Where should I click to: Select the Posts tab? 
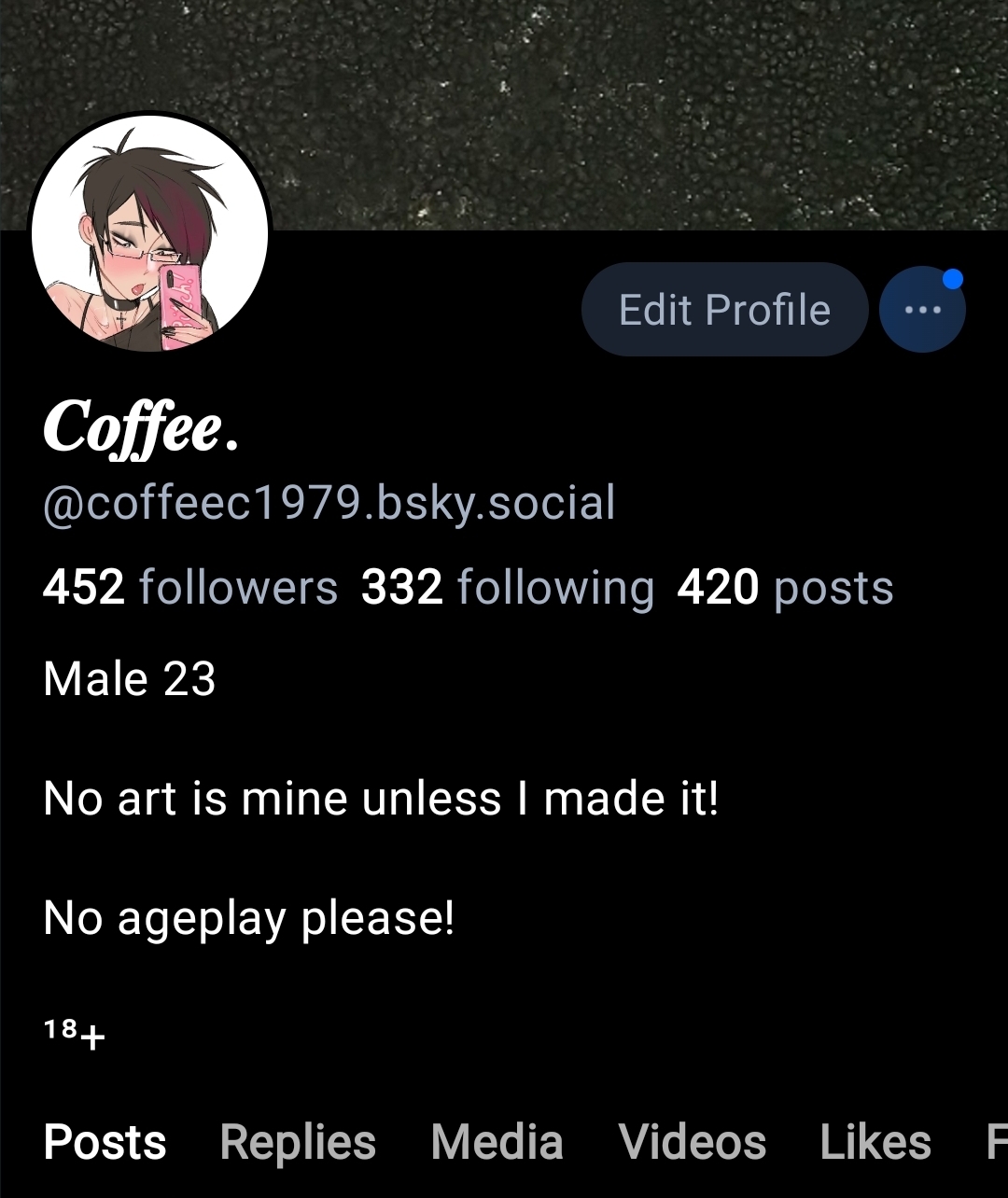pyautogui.click(x=105, y=1142)
